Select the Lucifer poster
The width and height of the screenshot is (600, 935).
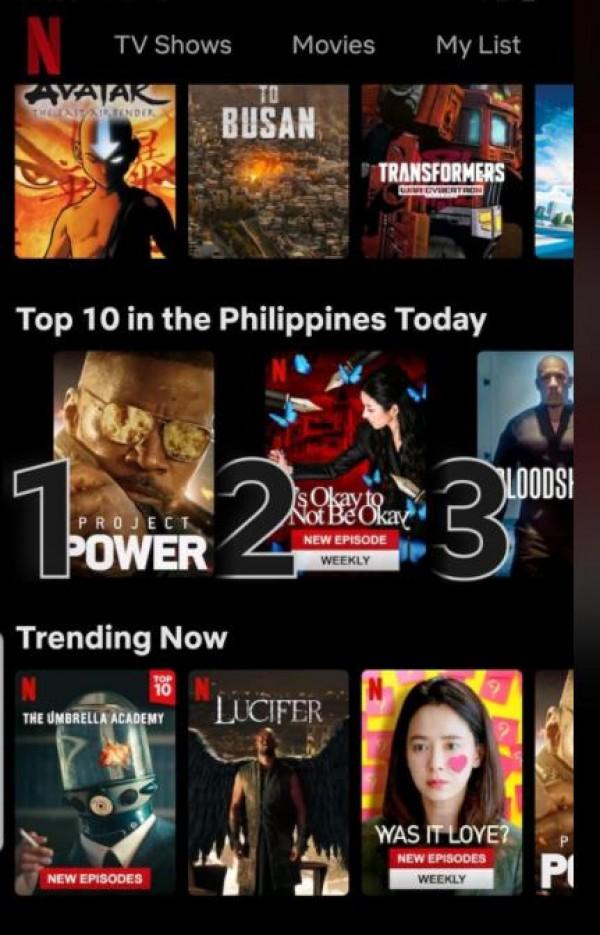click(268, 782)
